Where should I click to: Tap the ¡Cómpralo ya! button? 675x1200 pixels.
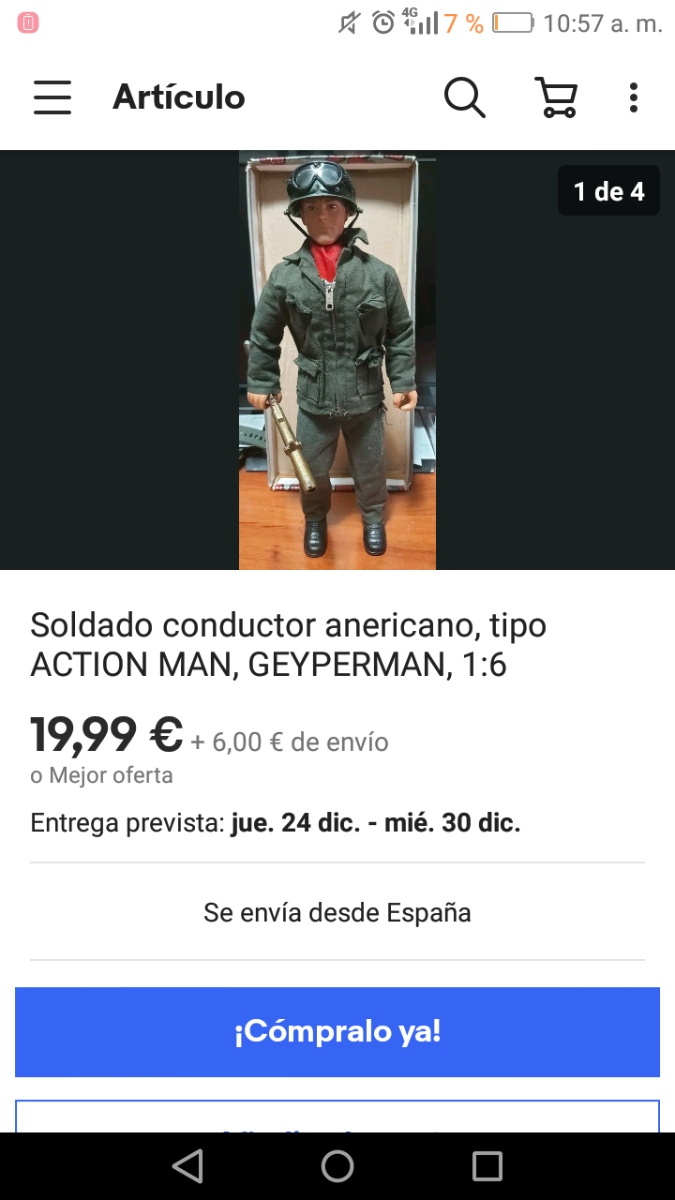coord(337,1032)
